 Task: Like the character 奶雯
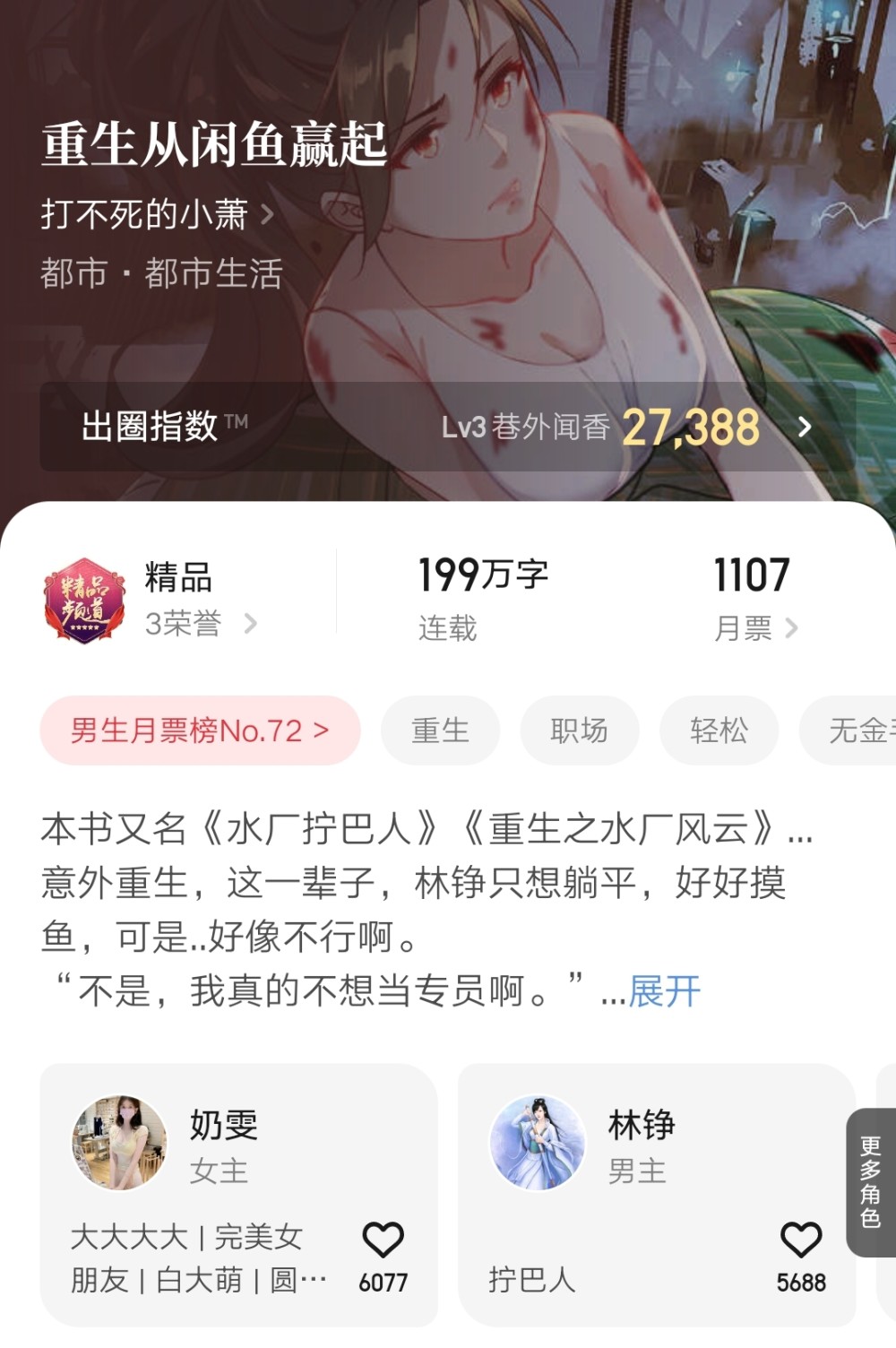click(383, 1241)
